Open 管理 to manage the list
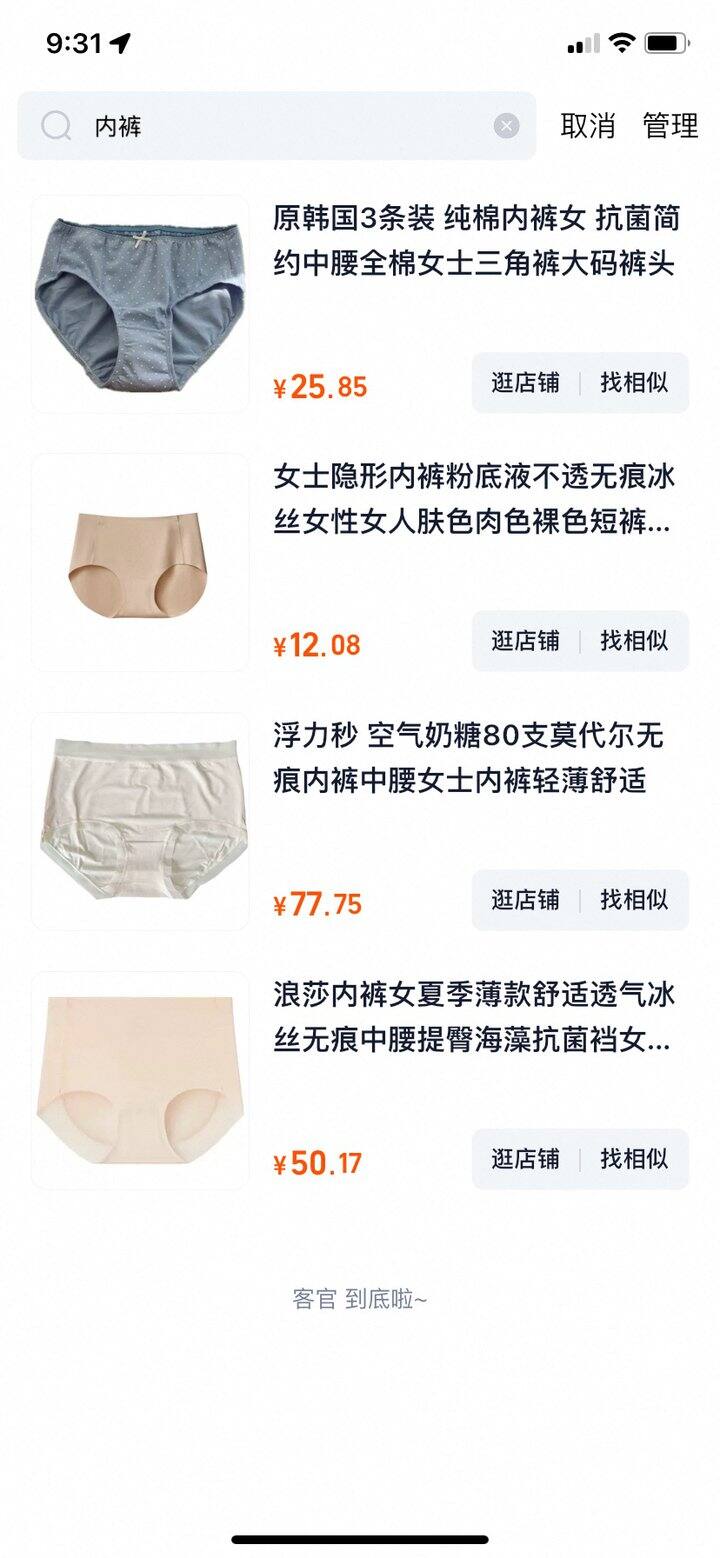The width and height of the screenshot is (720, 1558). tap(670, 126)
